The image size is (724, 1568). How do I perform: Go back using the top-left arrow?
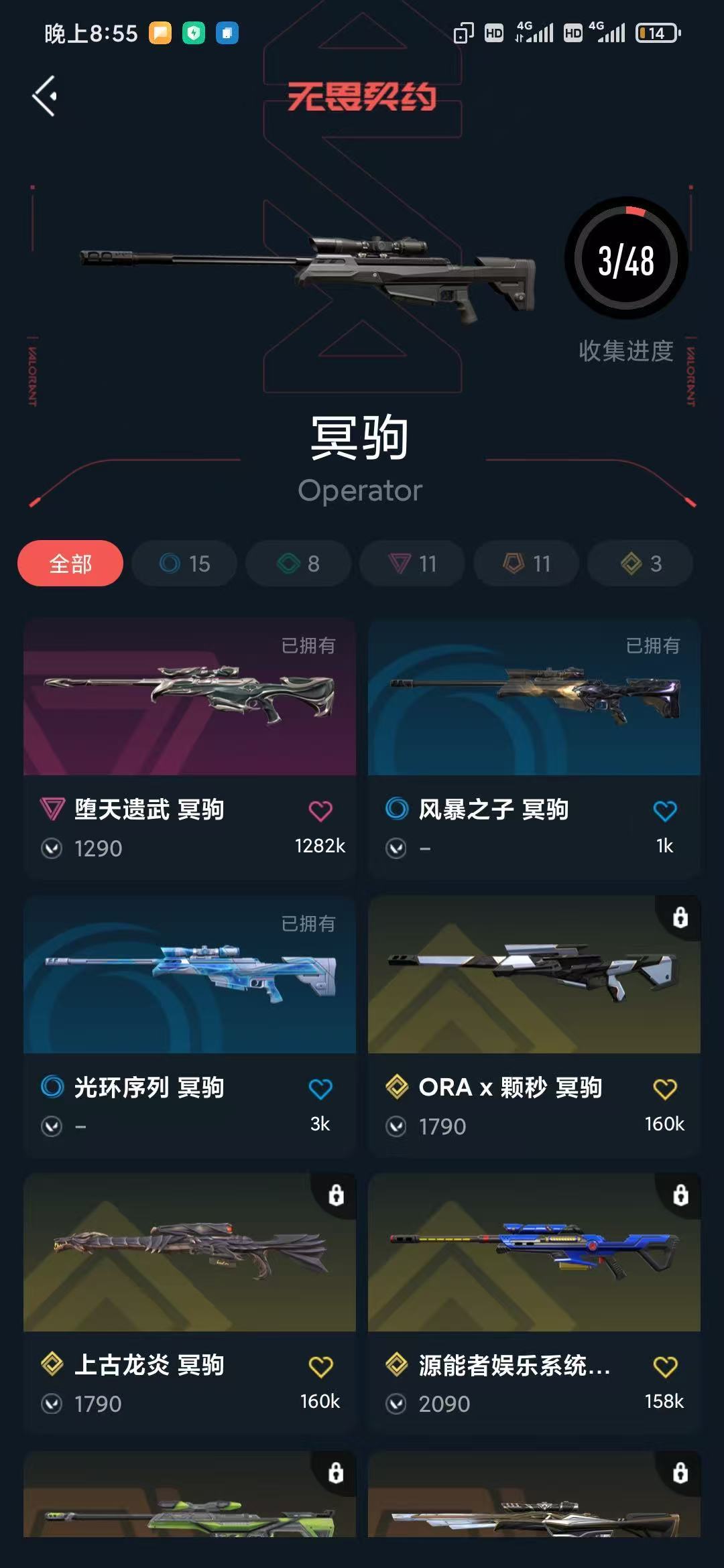pyautogui.click(x=44, y=96)
